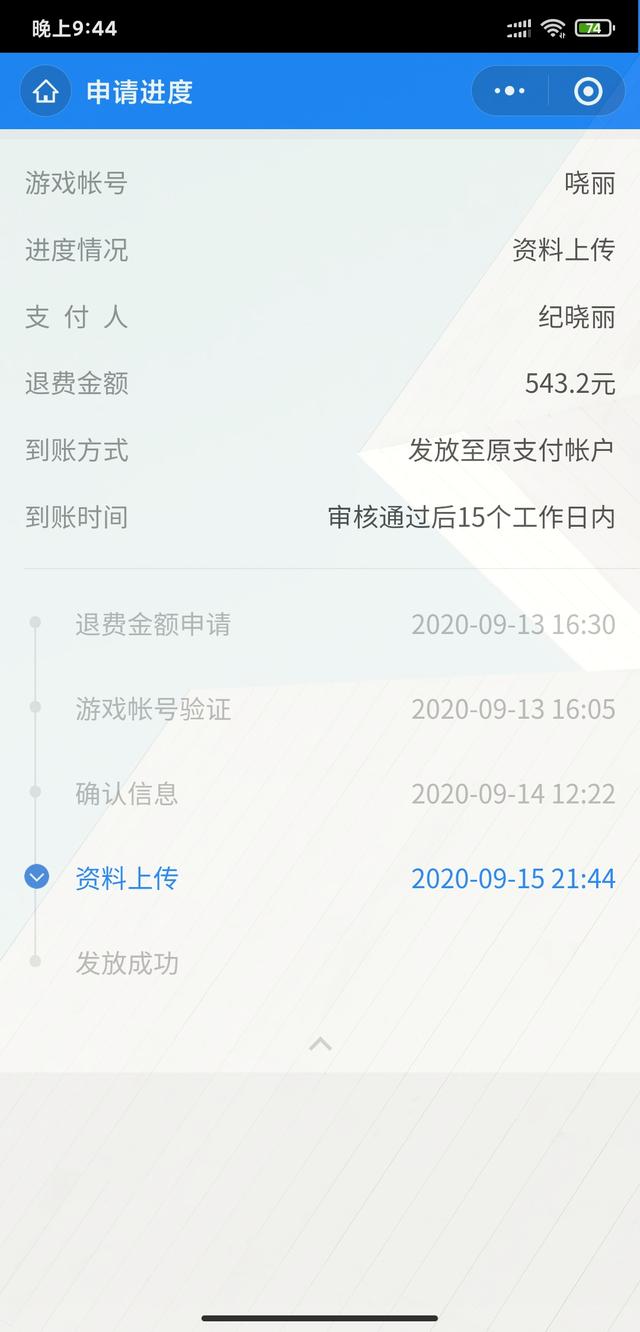The width and height of the screenshot is (640, 1332).
Task: Return to the mini program home page
Action: [x=46, y=91]
